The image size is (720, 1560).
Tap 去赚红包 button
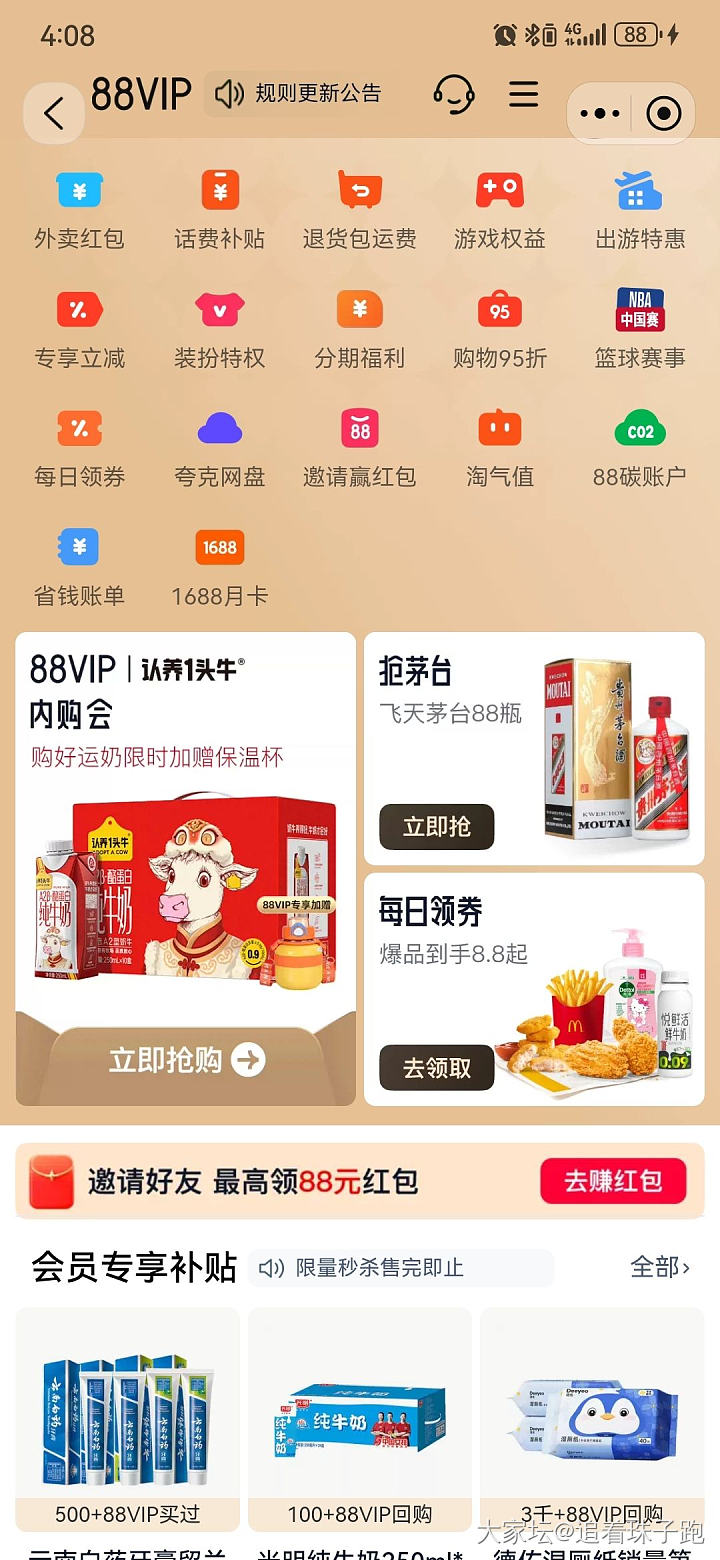tap(613, 1181)
